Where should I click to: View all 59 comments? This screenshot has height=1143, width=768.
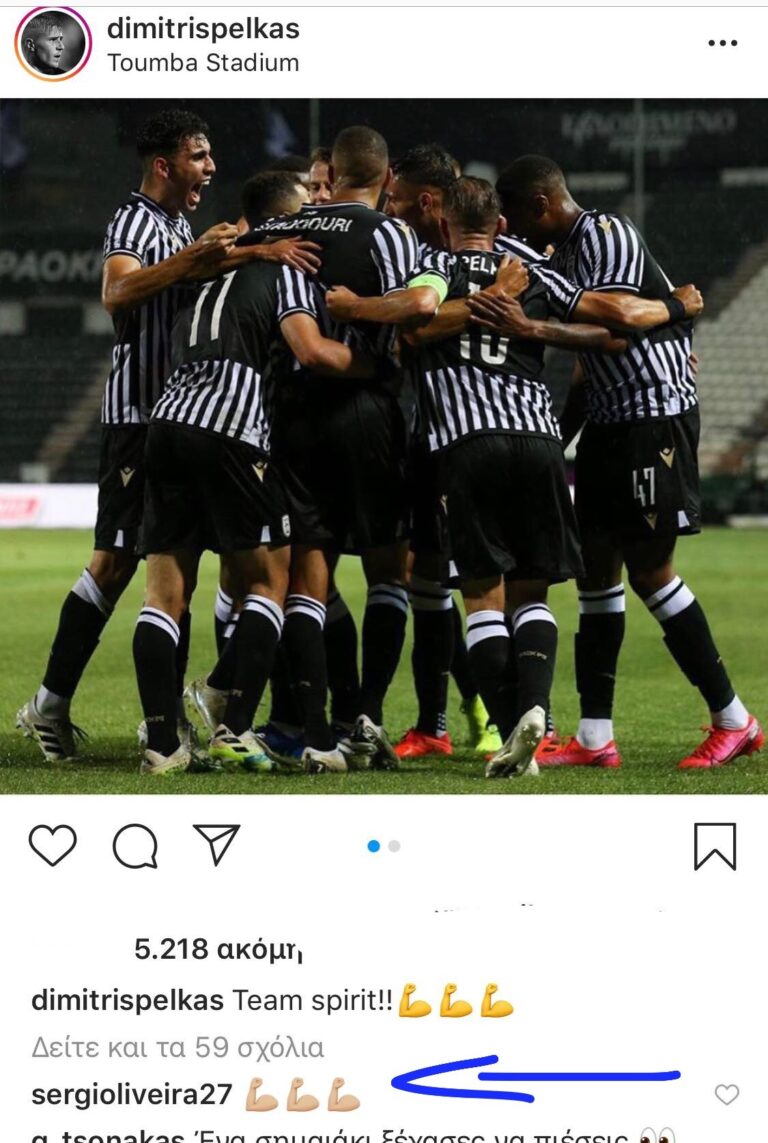(x=178, y=1048)
